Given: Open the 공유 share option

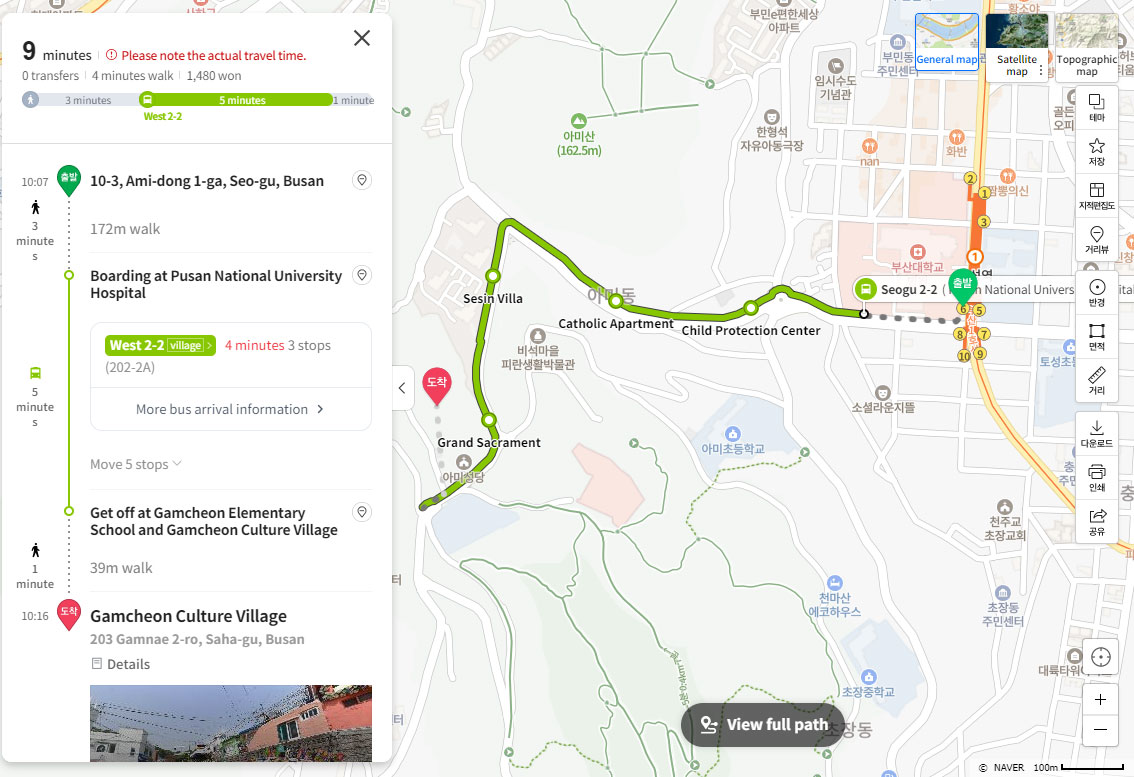Looking at the screenshot, I should (x=1096, y=522).
